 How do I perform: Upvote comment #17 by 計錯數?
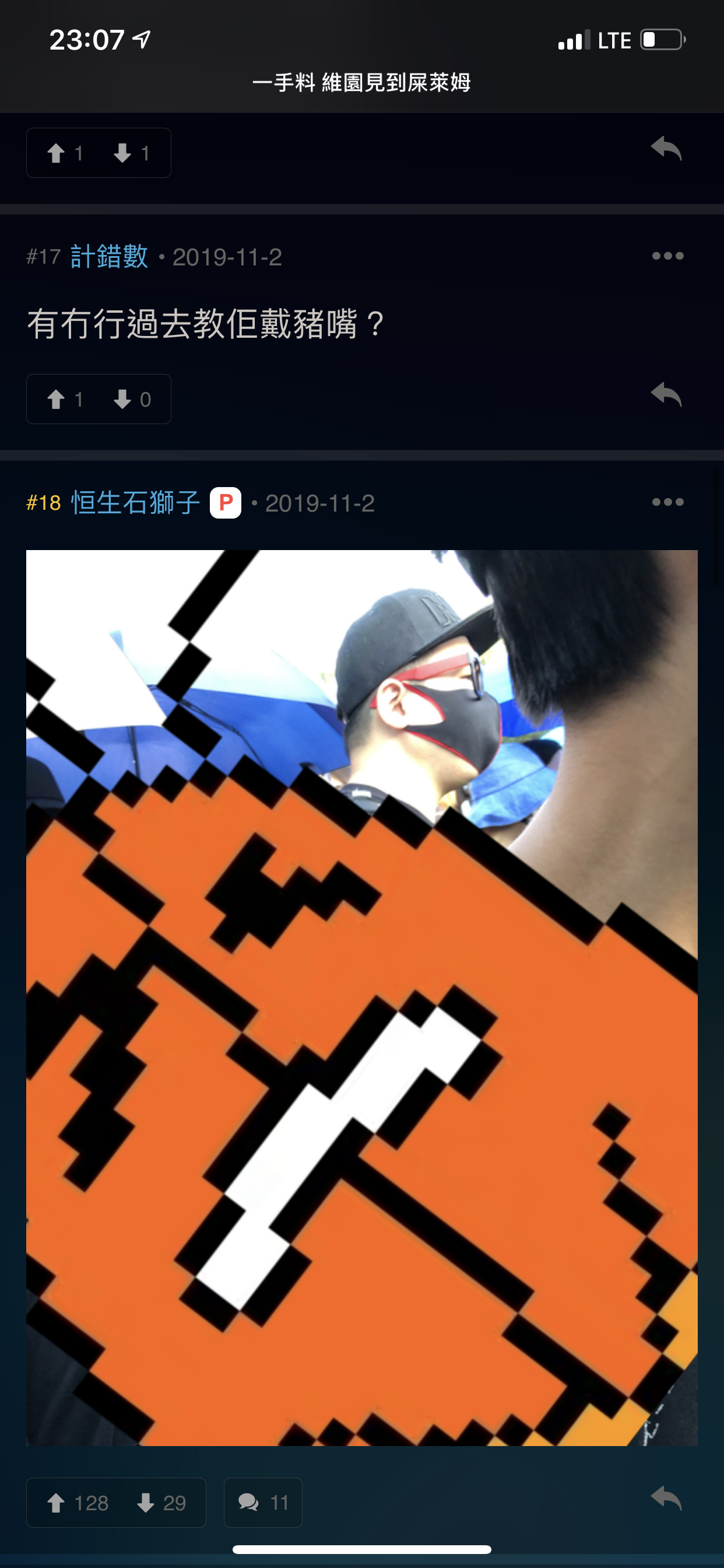(x=64, y=400)
